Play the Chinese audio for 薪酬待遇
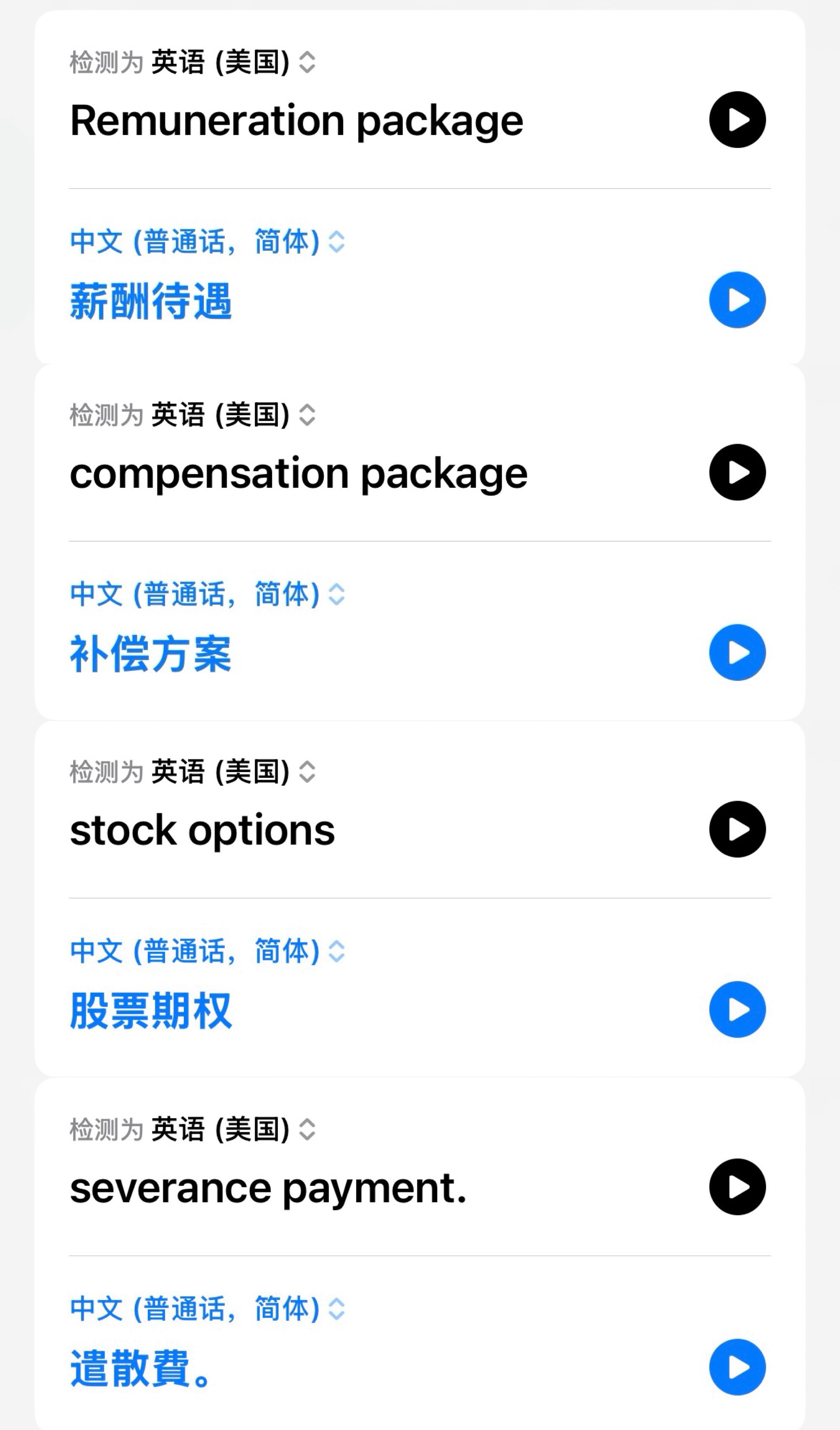840x1430 pixels. [737, 300]
